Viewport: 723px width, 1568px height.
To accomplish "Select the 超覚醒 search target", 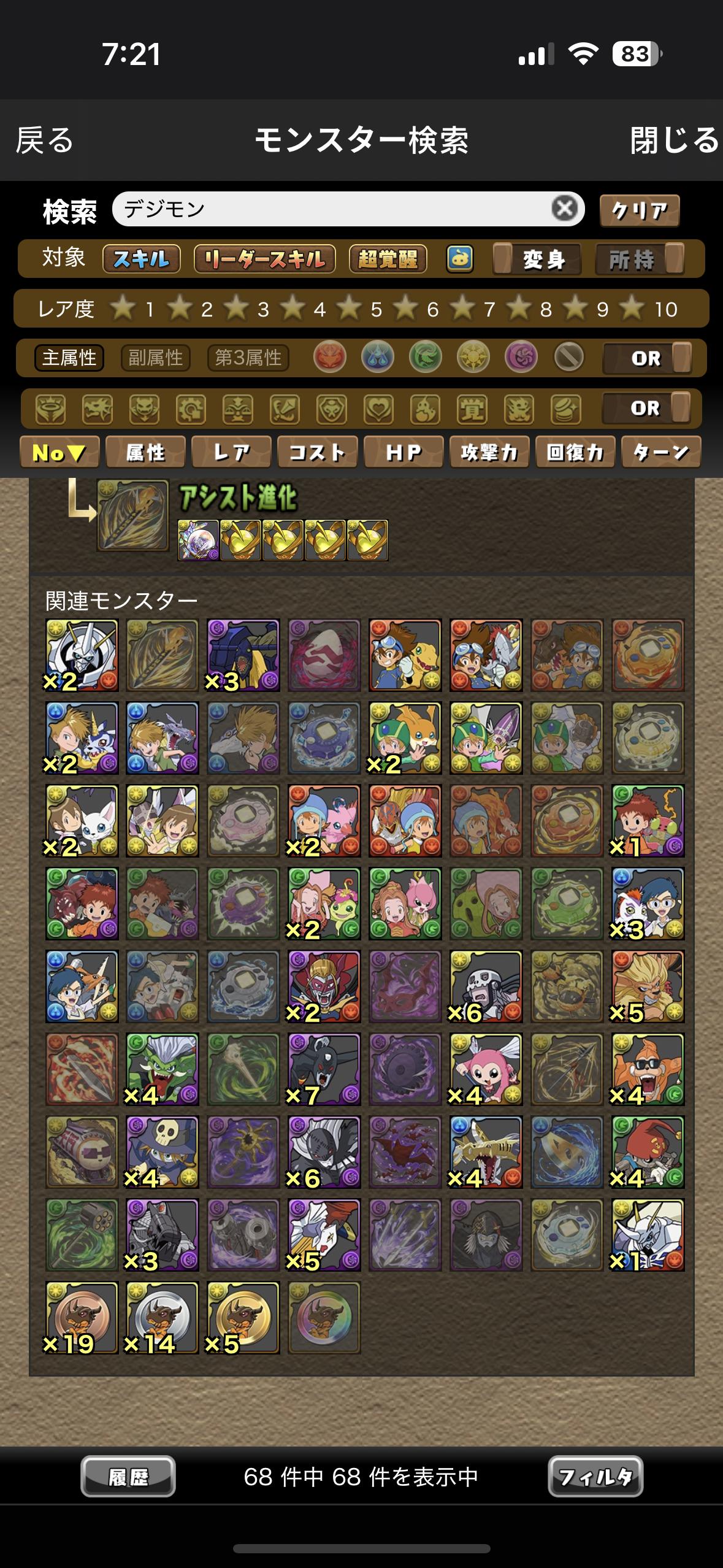I will [x=388, y=259].
